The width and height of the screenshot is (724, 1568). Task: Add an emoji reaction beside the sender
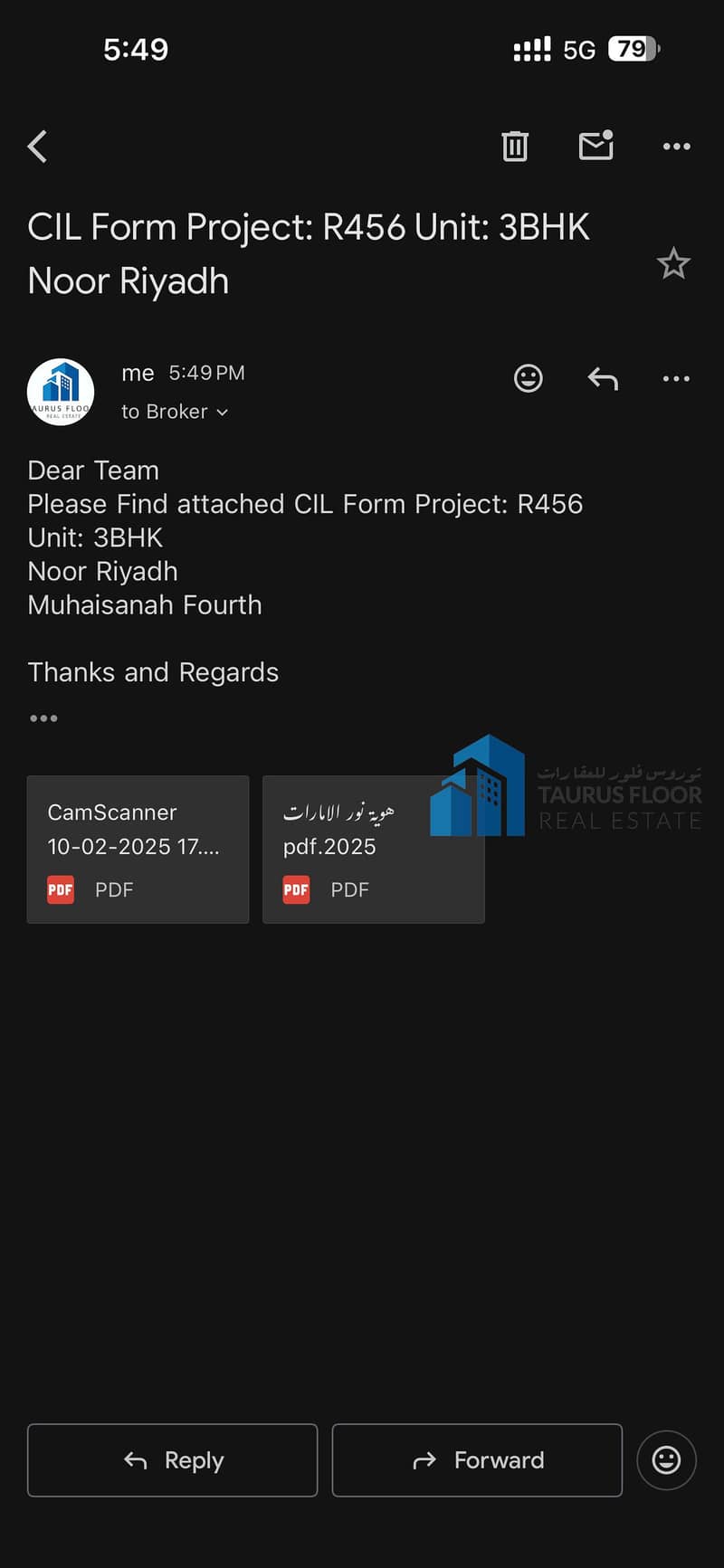529,378
